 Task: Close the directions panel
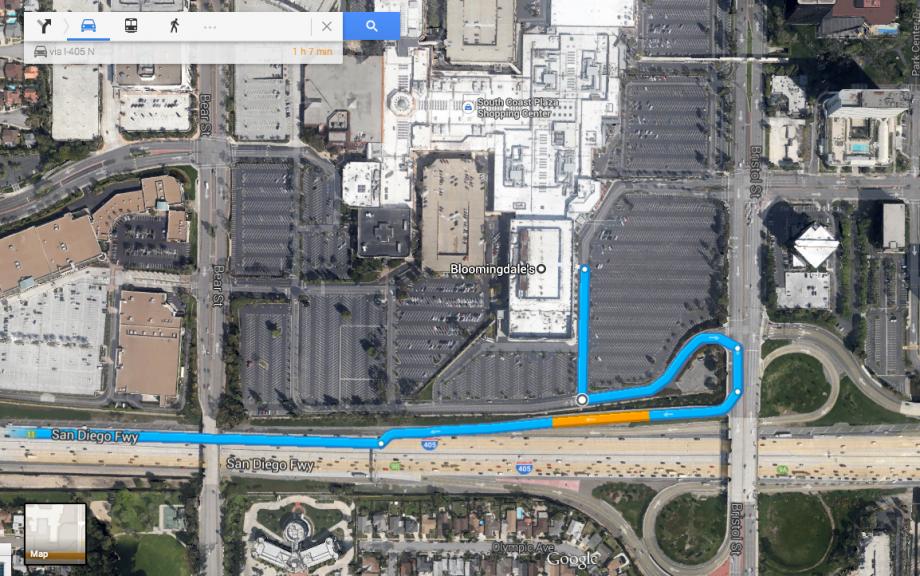[x=326, y=26]
